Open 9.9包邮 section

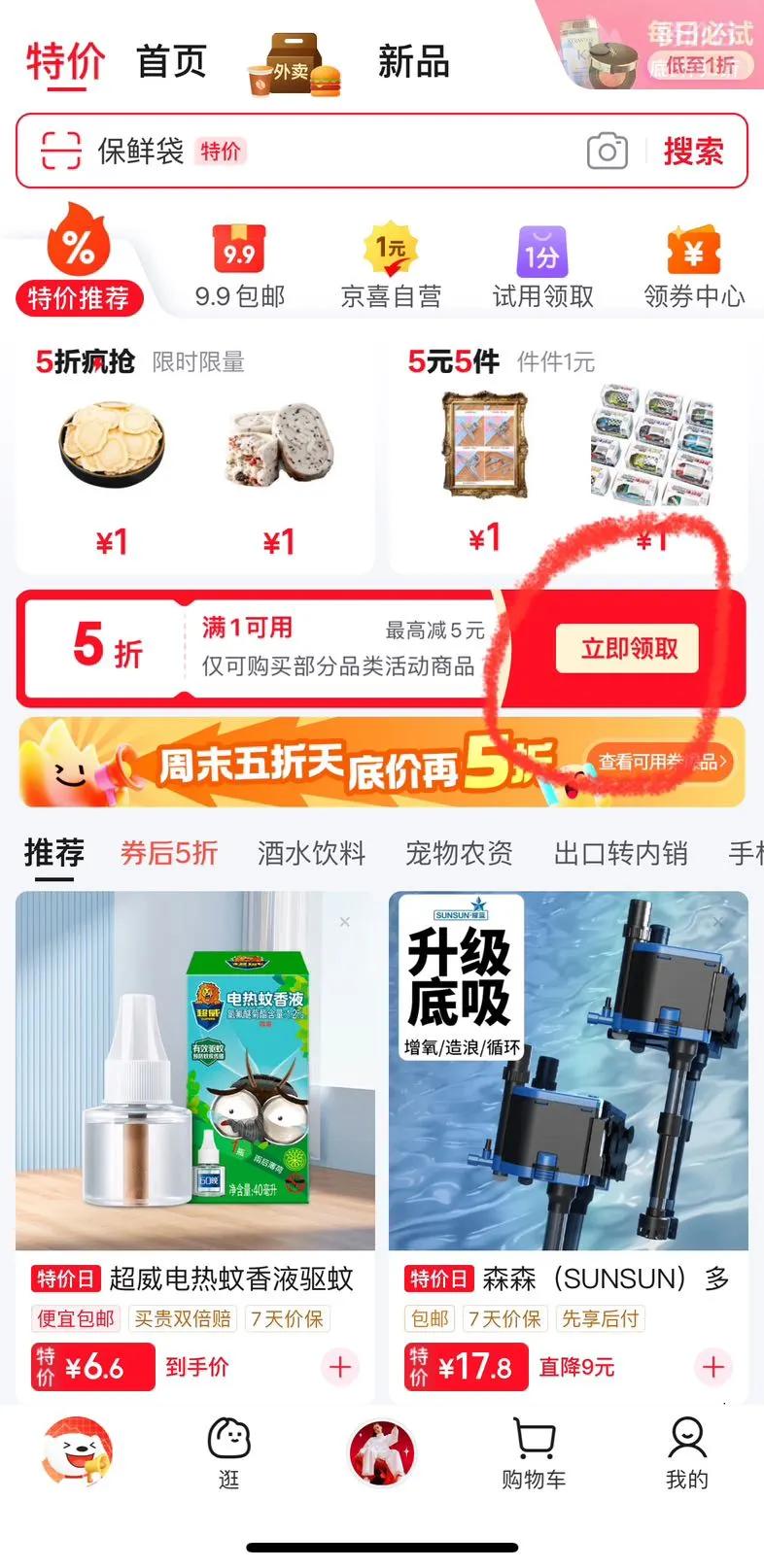point(239,265)
